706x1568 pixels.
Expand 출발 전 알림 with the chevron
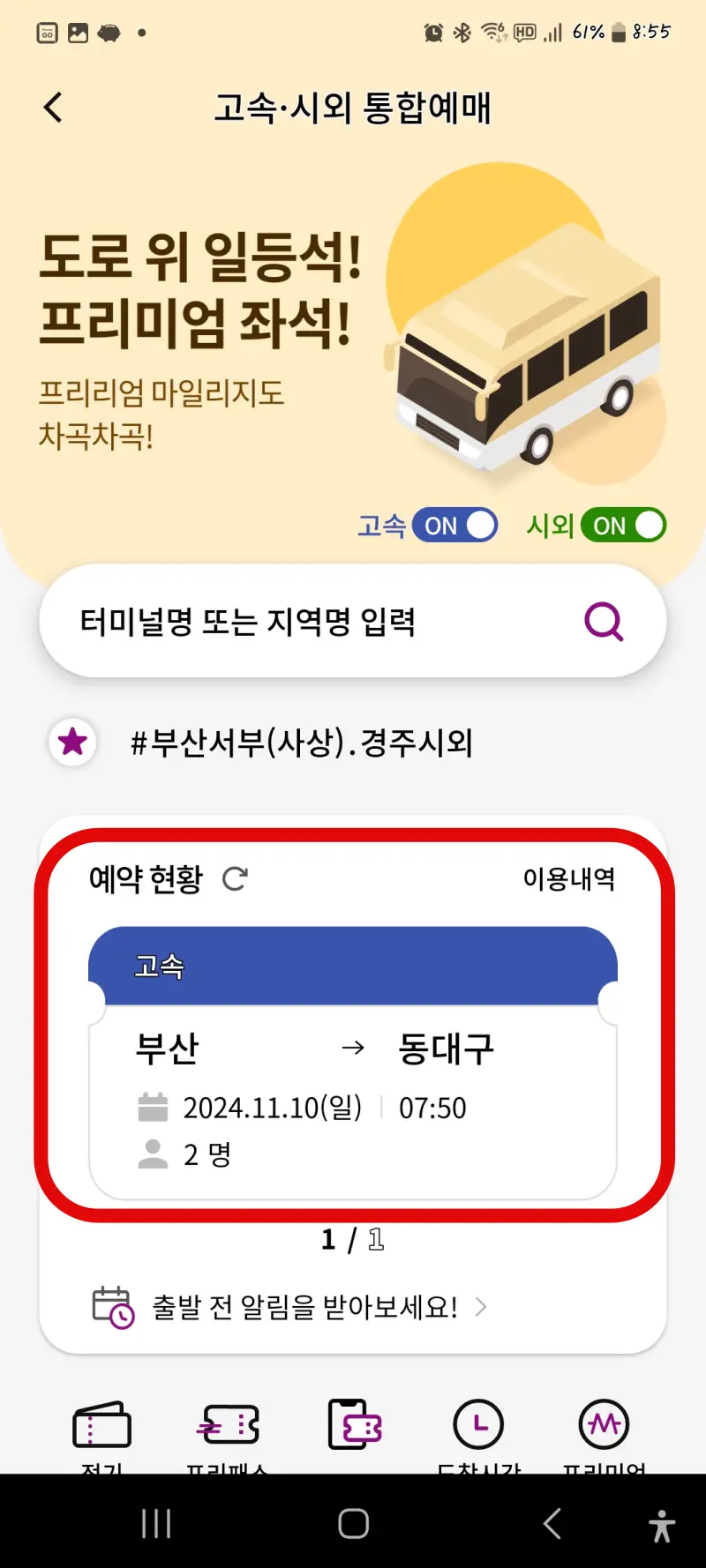482,1307
